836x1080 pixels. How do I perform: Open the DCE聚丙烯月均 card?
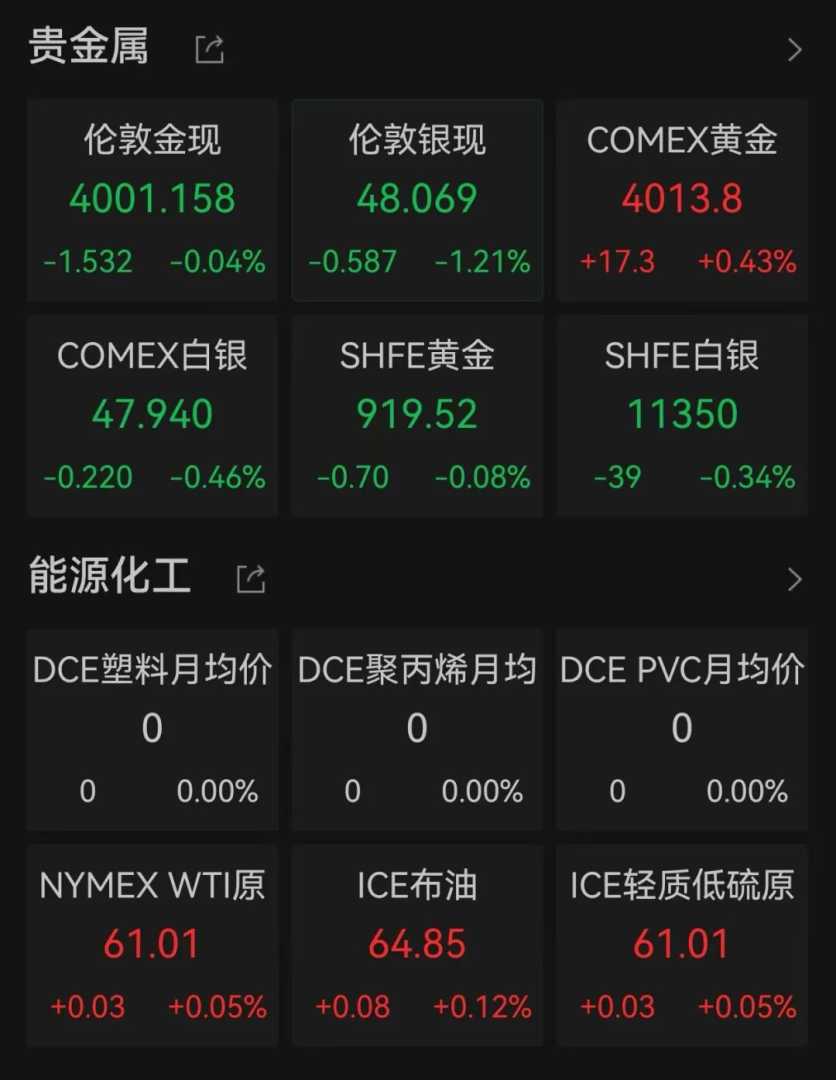417,729
